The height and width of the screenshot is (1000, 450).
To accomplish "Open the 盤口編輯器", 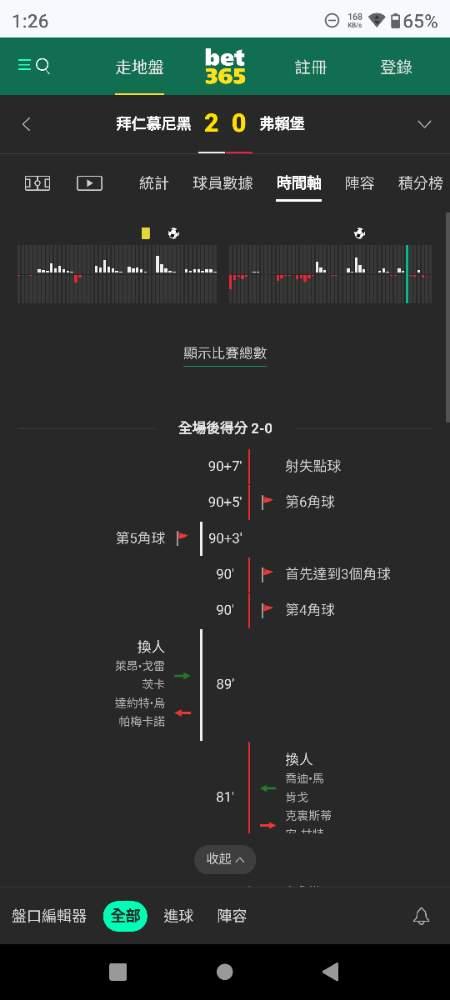I will tap(49, 916).
